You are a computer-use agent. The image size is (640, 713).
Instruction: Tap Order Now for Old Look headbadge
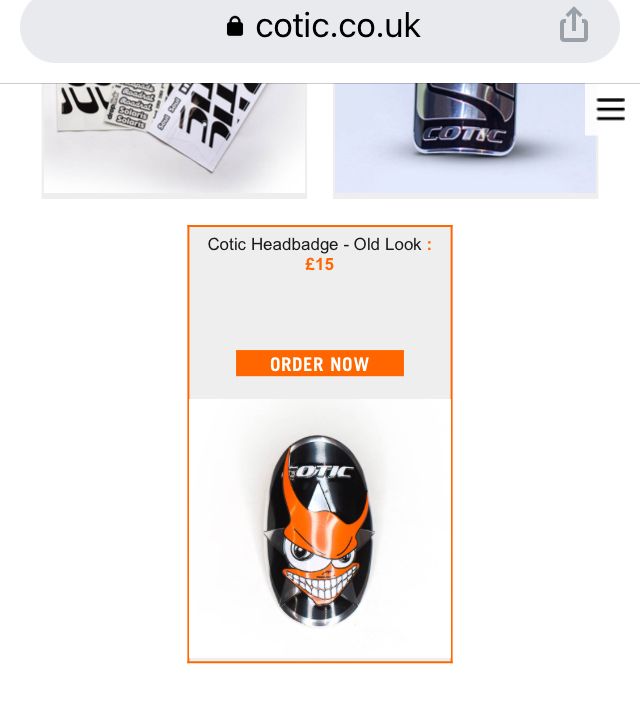coord(320,363)
